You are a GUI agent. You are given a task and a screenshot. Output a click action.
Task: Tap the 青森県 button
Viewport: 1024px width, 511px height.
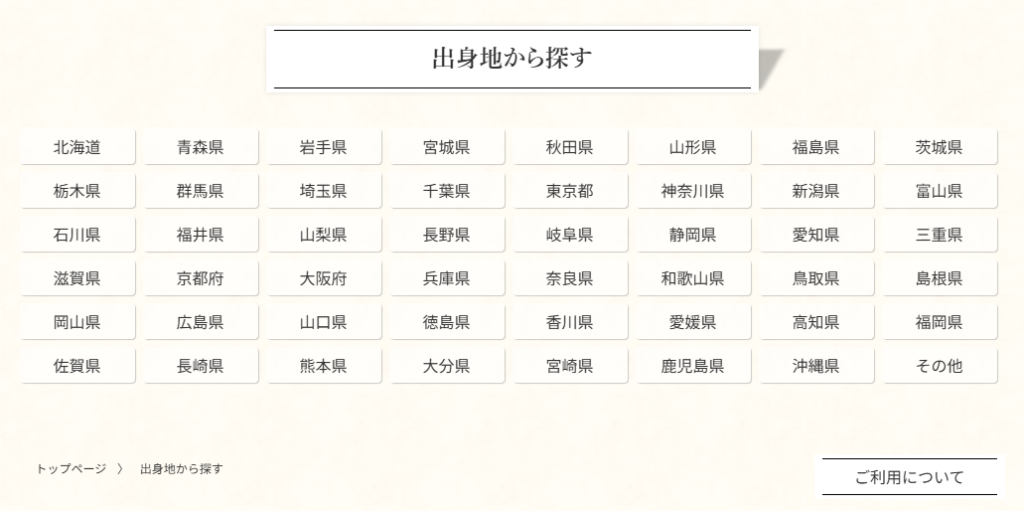click(x=201, y=148)
